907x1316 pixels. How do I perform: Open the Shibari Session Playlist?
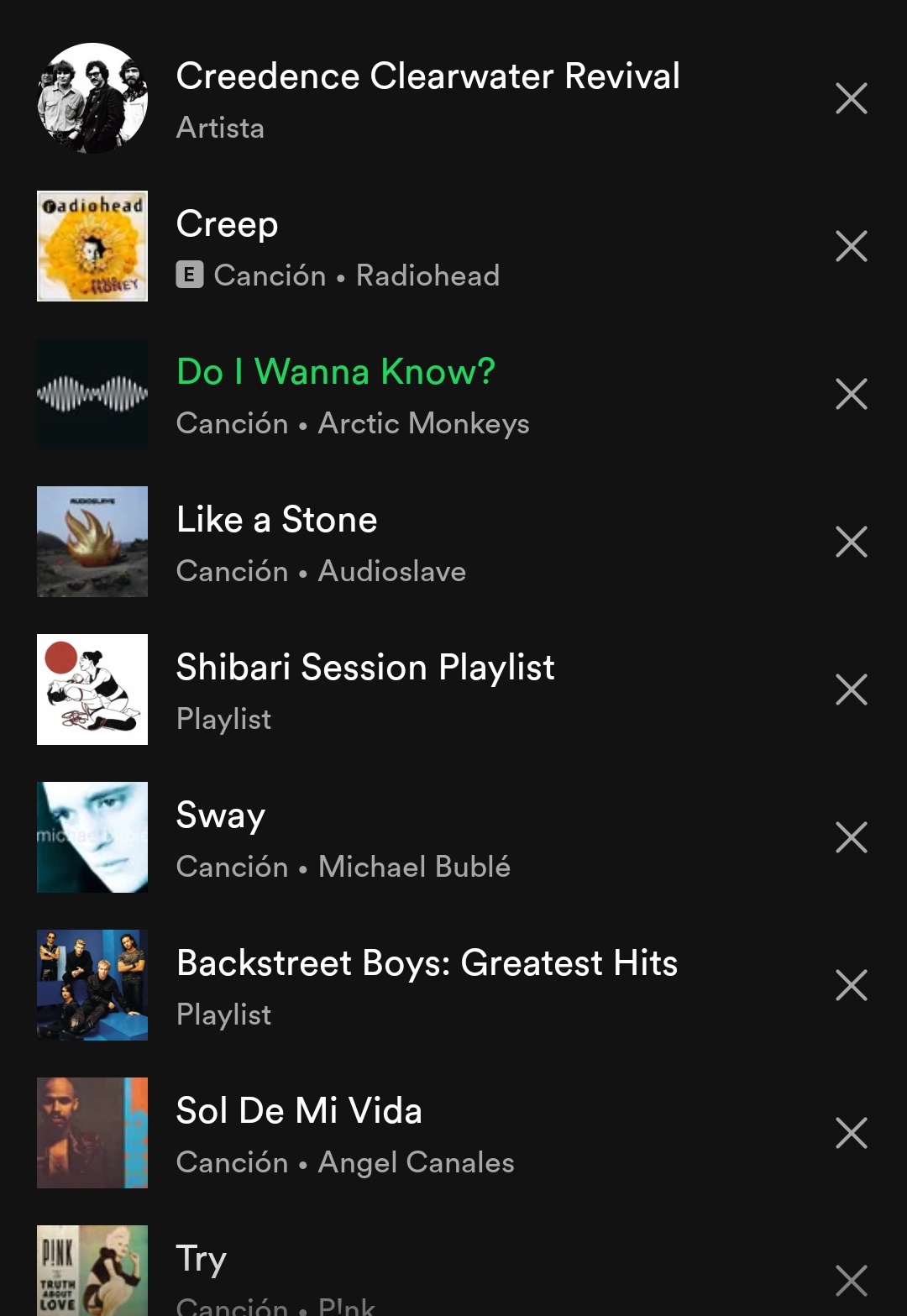click(364, 690)
